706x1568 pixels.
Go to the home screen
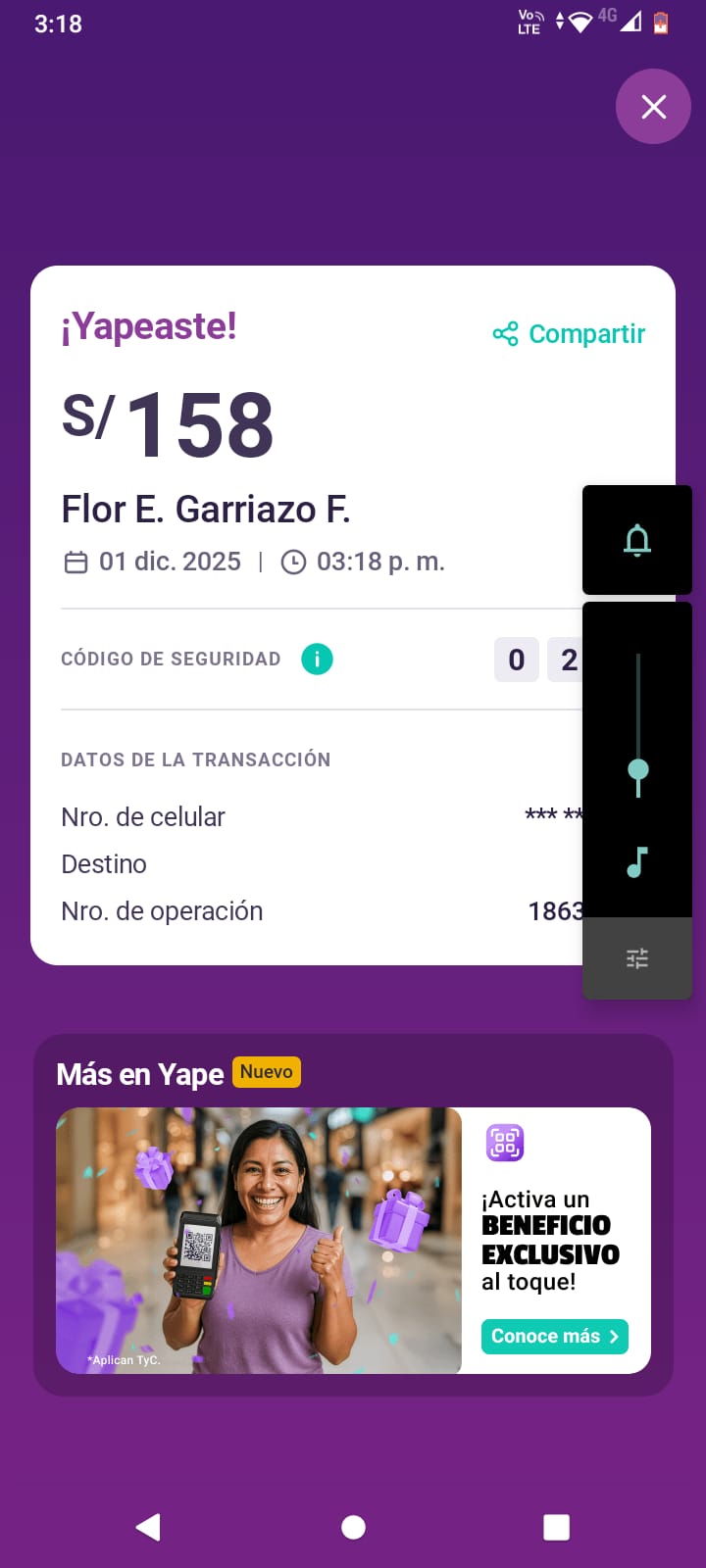click(x=353, y=1527)
